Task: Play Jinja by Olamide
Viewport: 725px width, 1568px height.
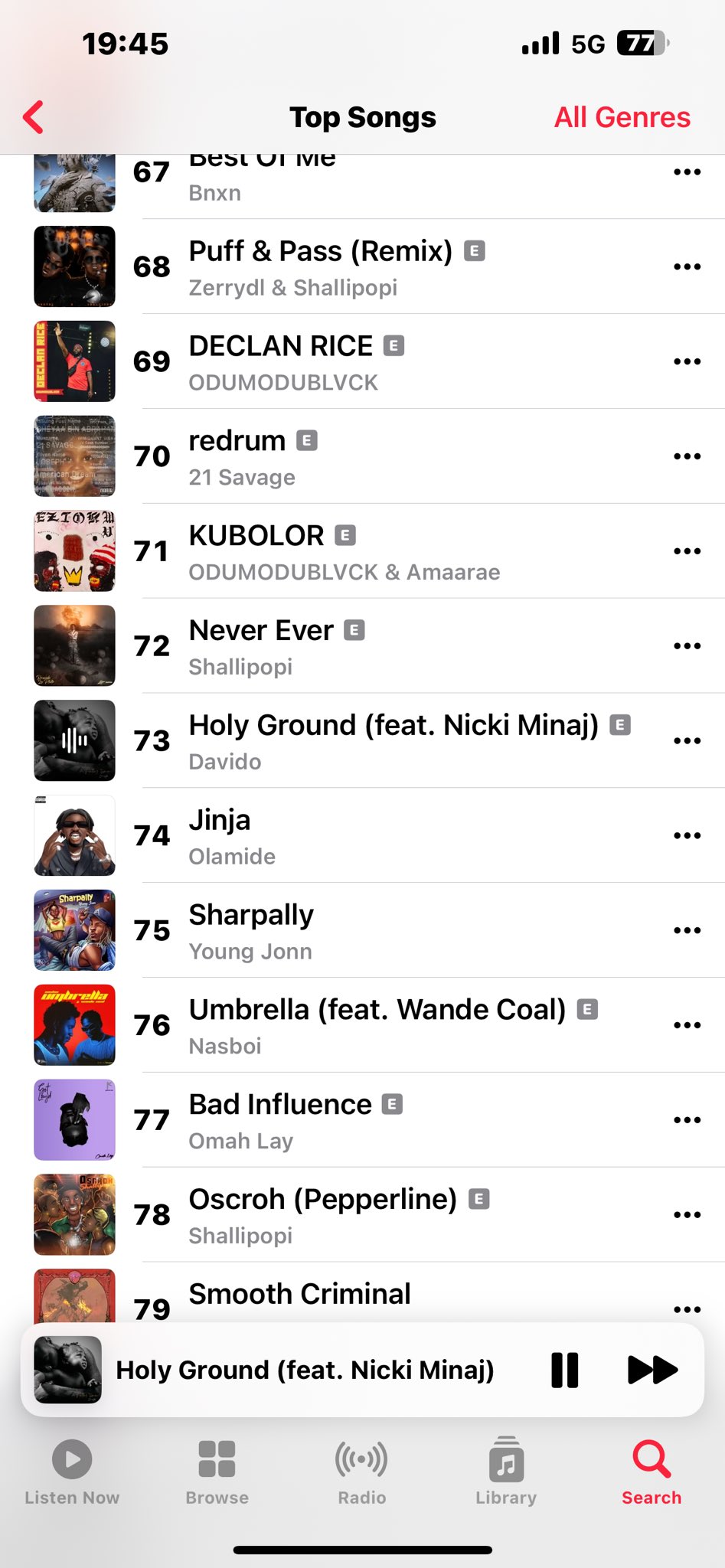Action: tap(232, 836)
